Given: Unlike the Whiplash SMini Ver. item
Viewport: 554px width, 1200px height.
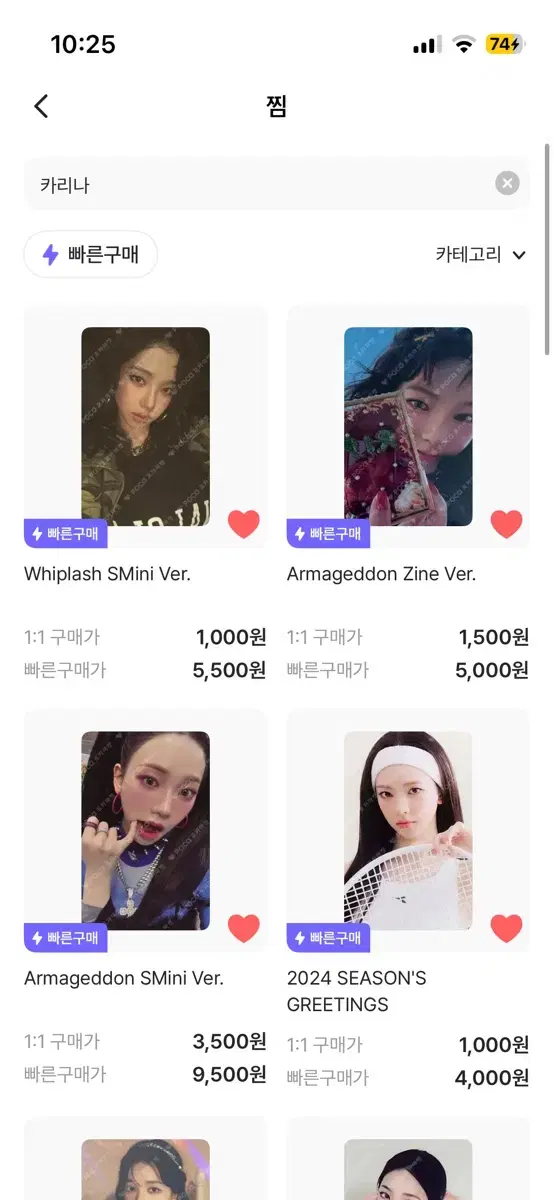Looking at the screenshot, I should pos(243,524).
